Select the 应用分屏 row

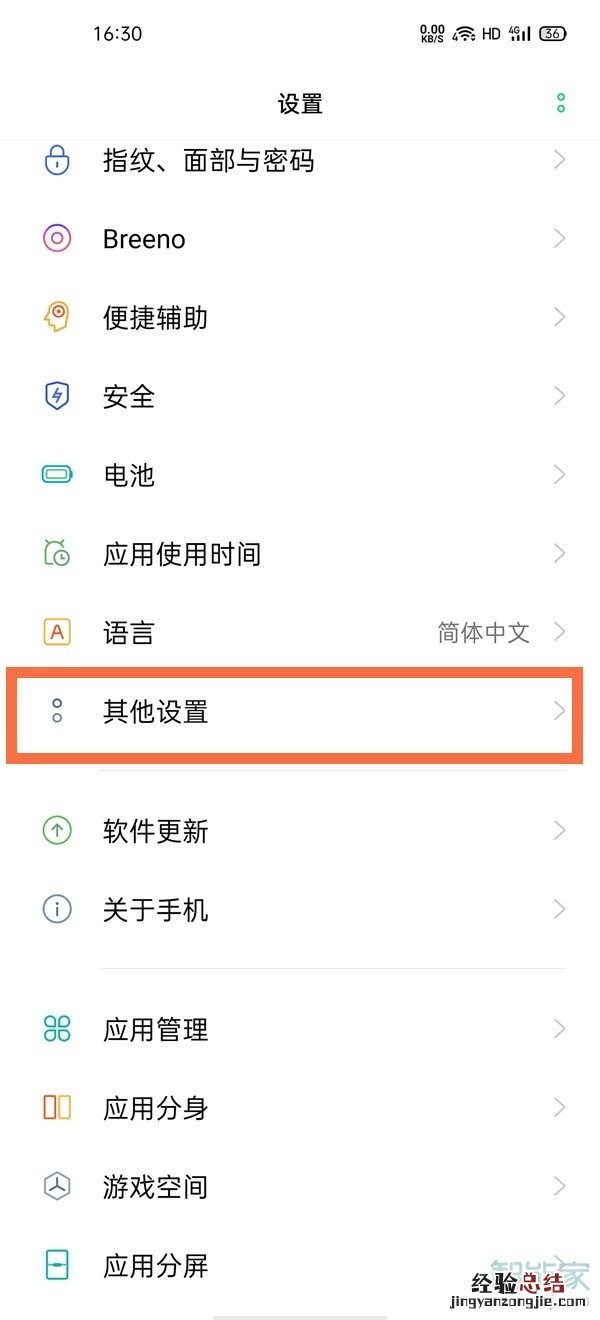300,1266
